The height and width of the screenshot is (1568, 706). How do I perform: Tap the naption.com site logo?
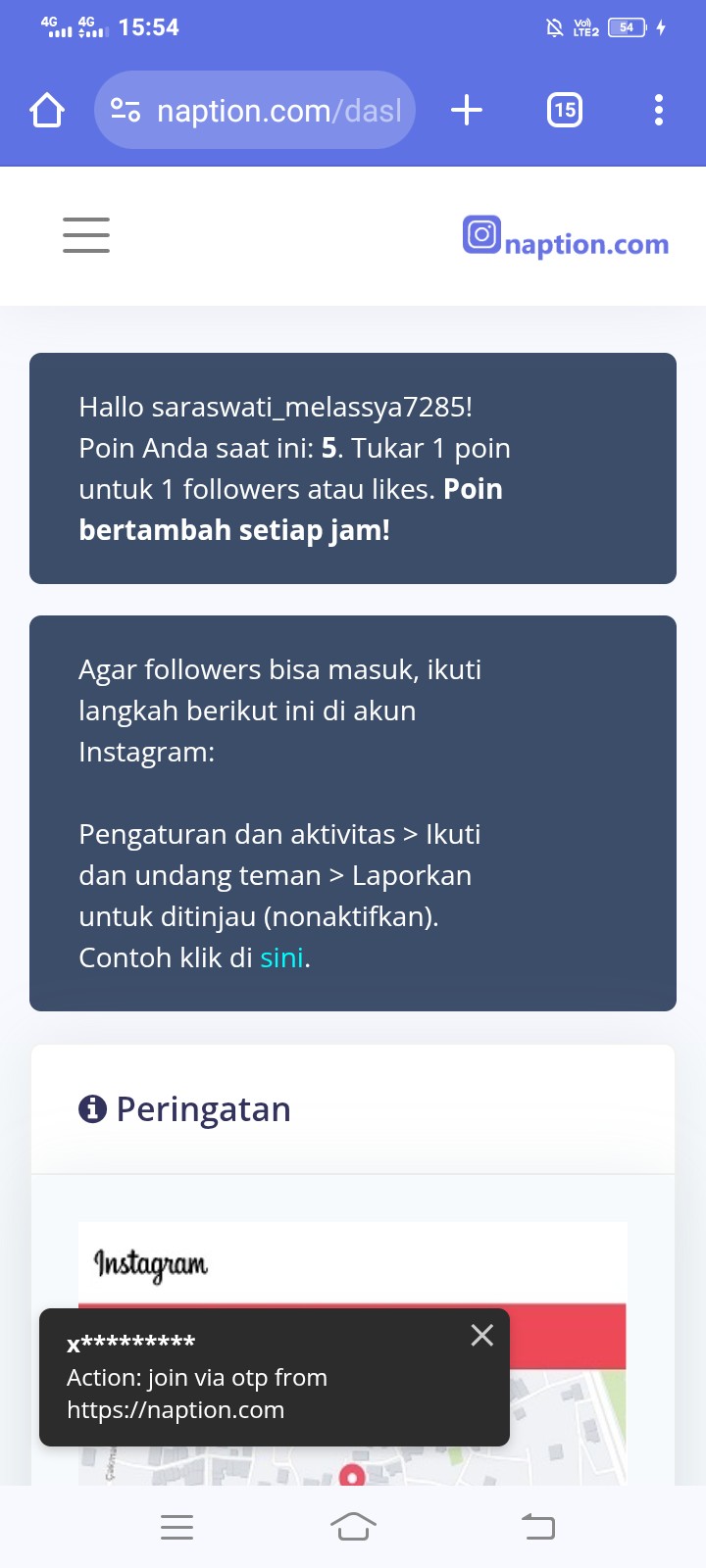click(x=566, y=238)
